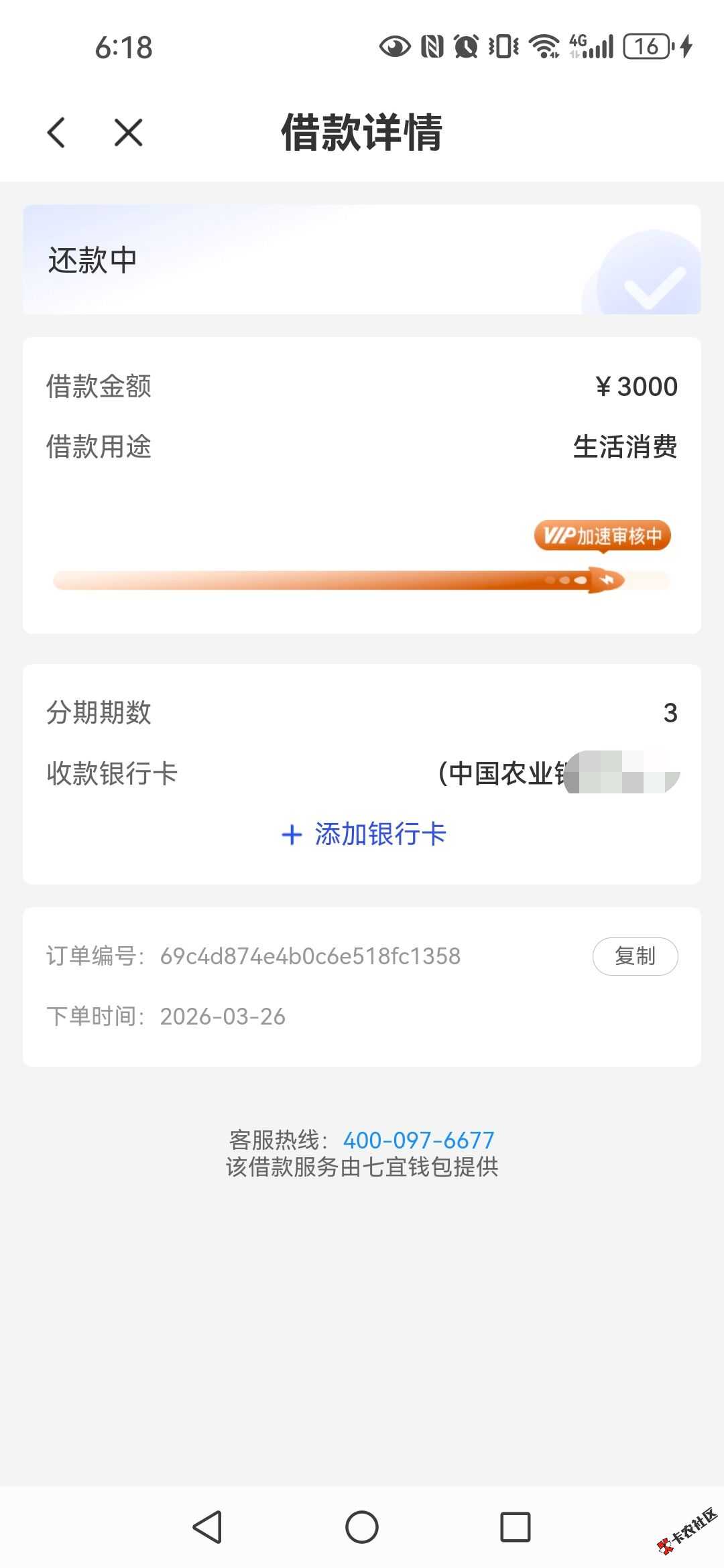Tap system back navigation button

tap(207, 1527)
